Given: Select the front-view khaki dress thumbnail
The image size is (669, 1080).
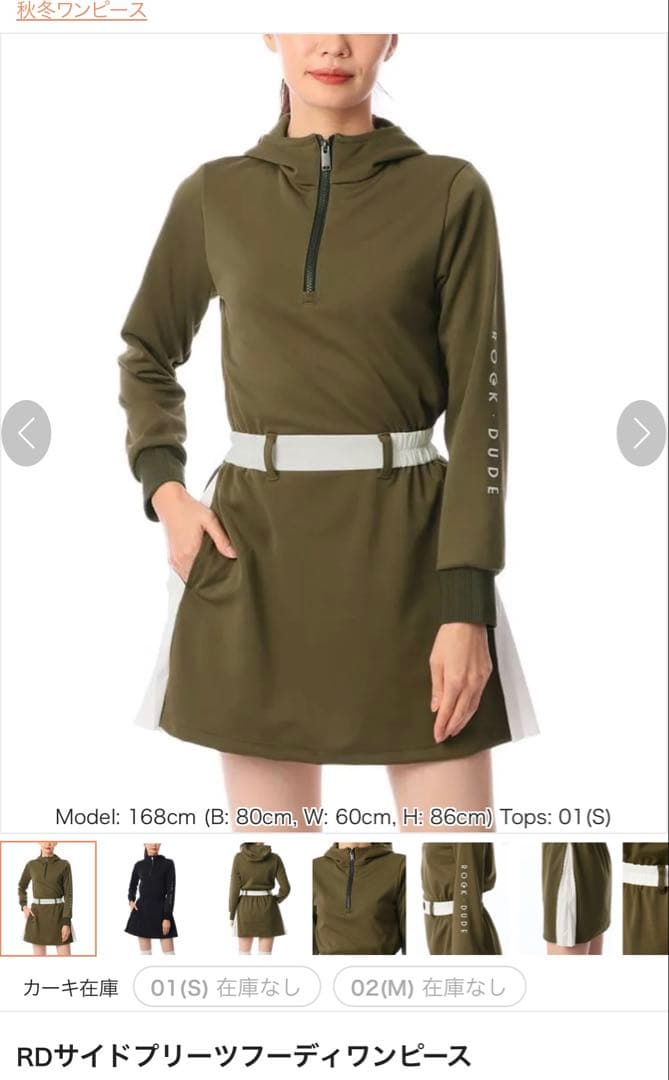Looking at the screenshot, I should tap(48, 898).
